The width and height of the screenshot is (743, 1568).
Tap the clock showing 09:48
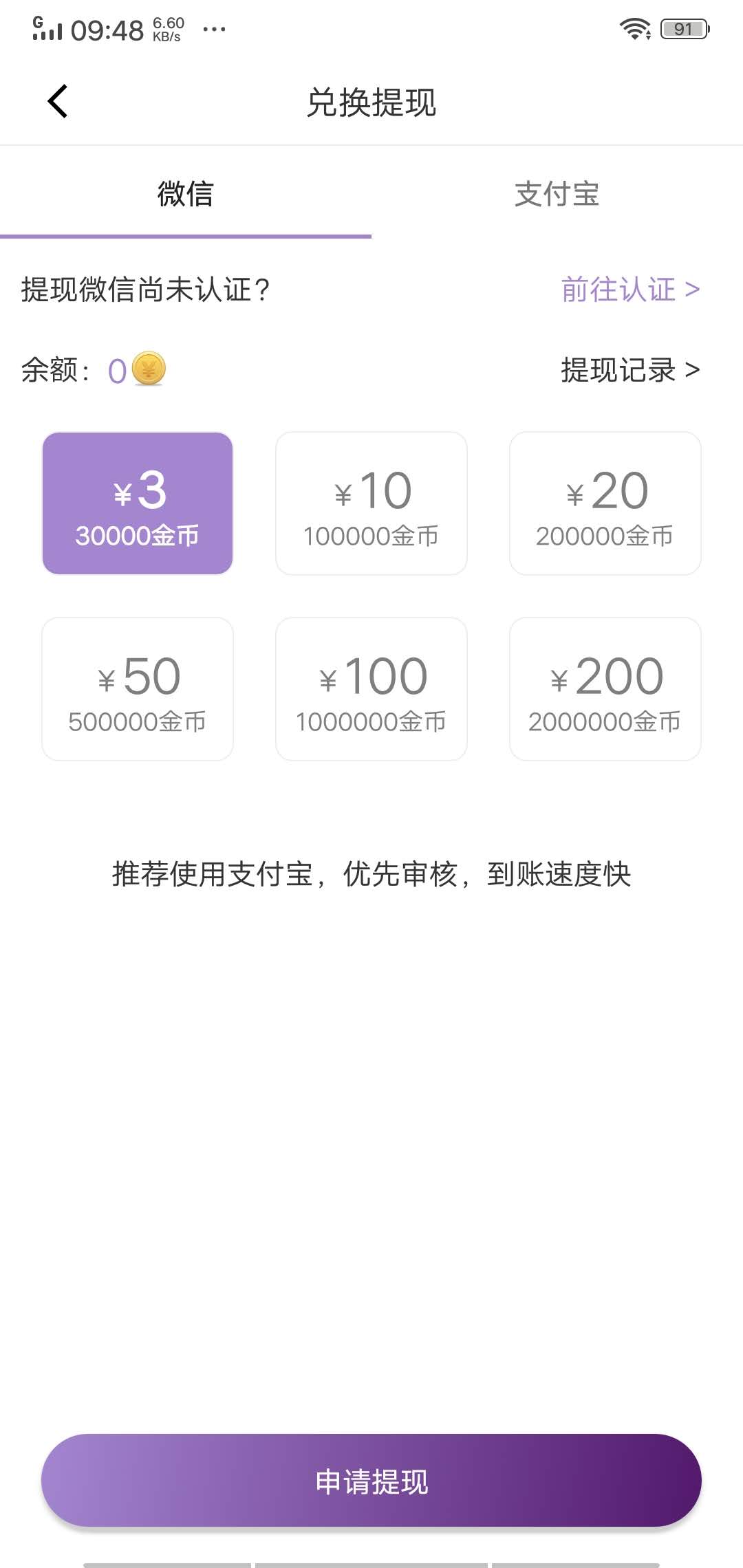(107, 29)
